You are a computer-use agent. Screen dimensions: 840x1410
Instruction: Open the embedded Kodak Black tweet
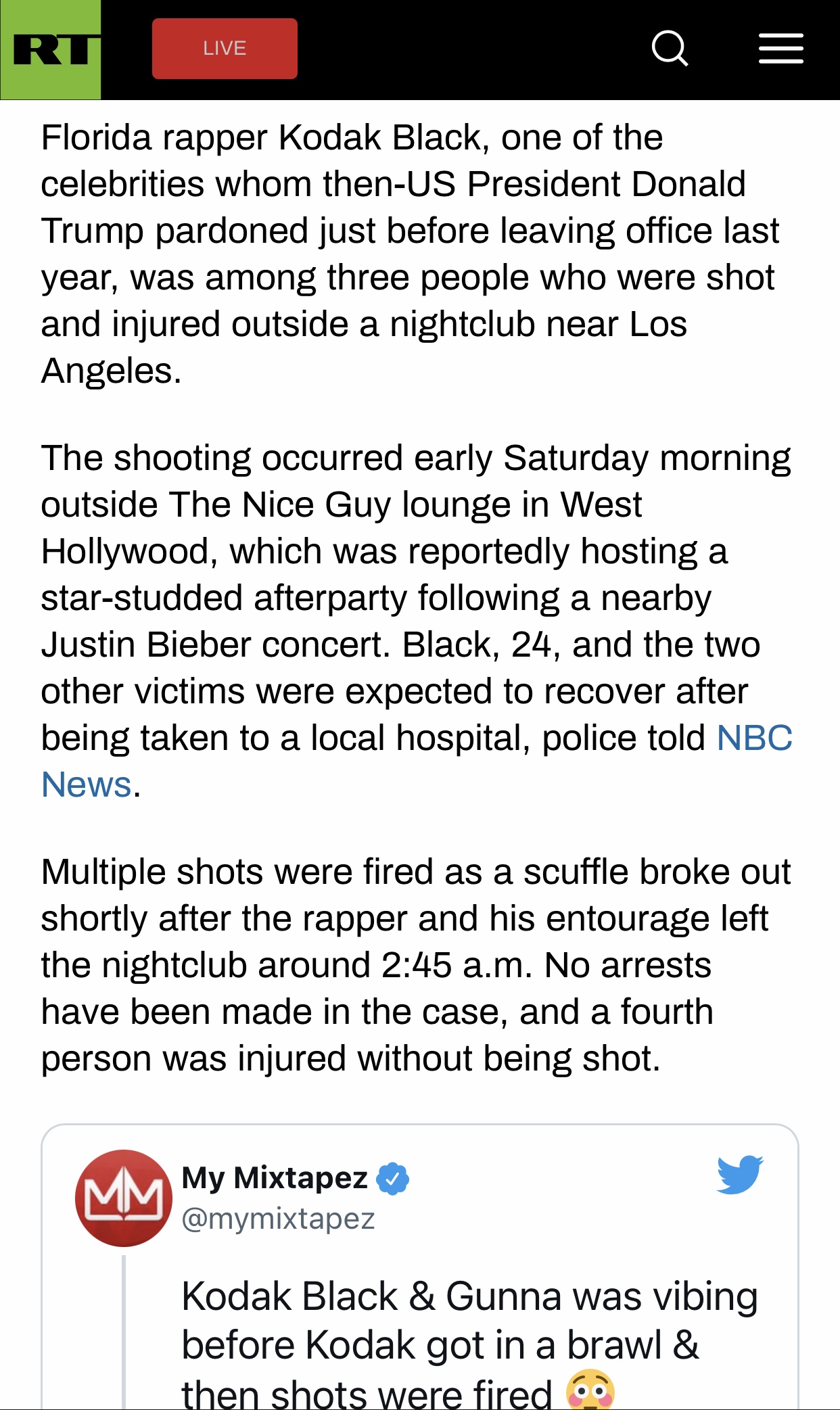click(420, 1267)
